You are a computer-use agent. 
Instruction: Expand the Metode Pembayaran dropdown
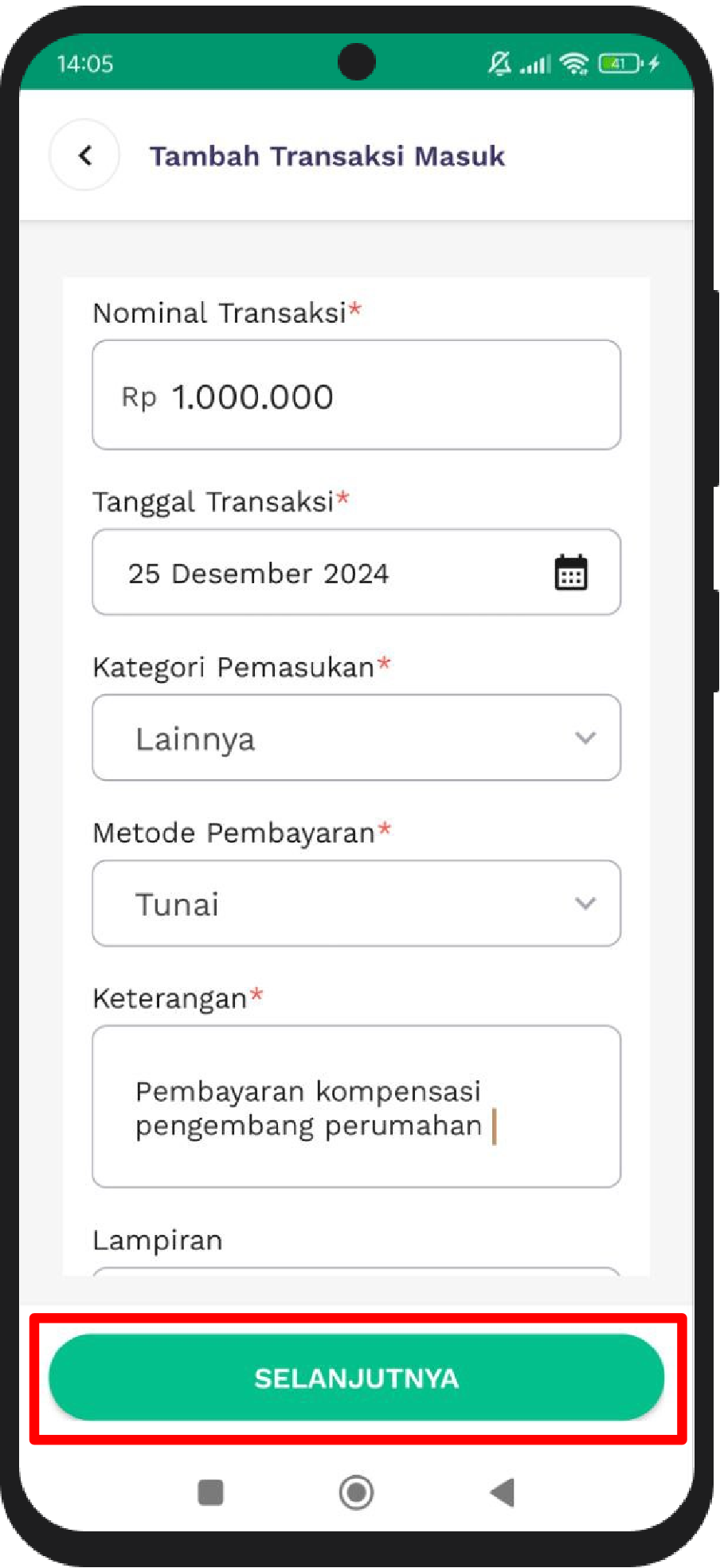click(356, 904)
